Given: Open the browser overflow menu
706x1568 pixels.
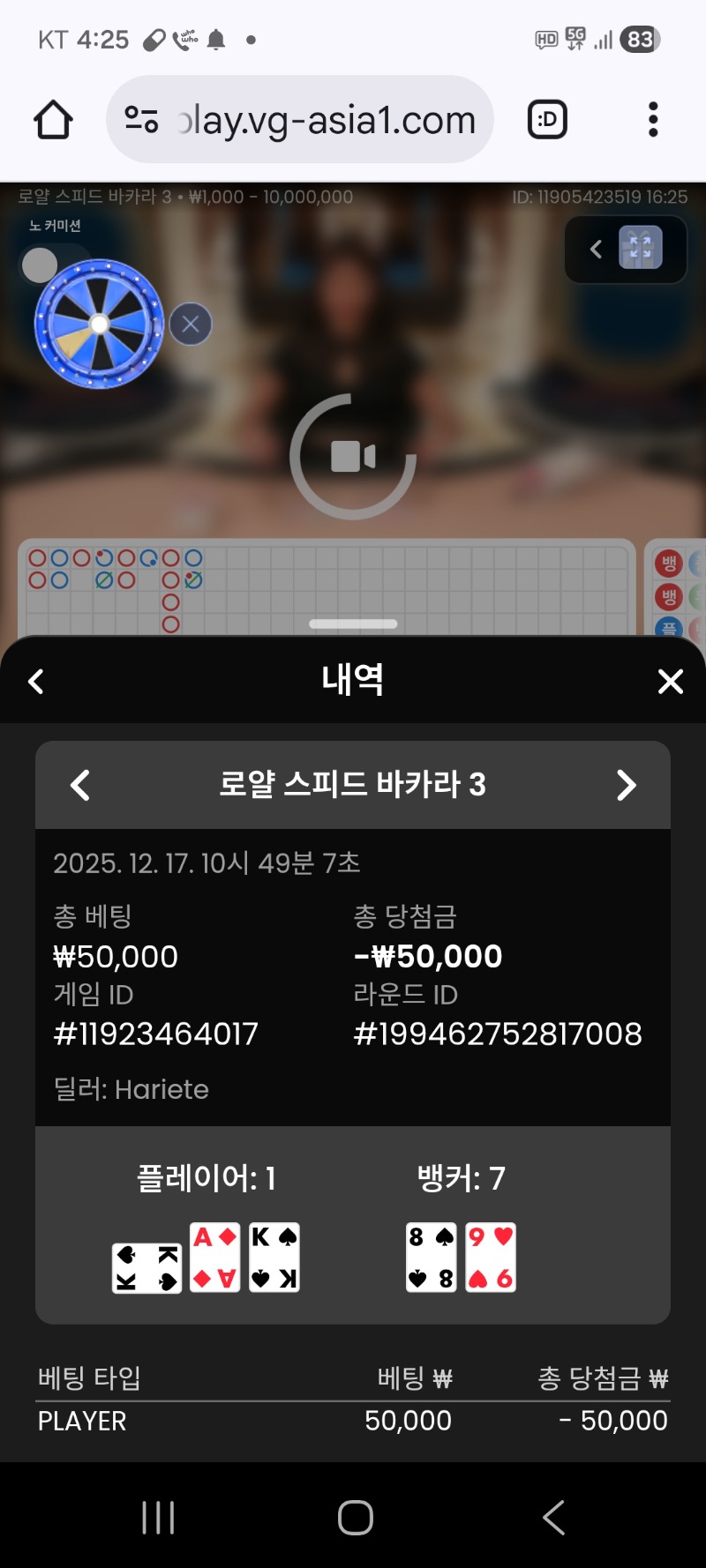Looking at the screenshot, I should point(653,120).
